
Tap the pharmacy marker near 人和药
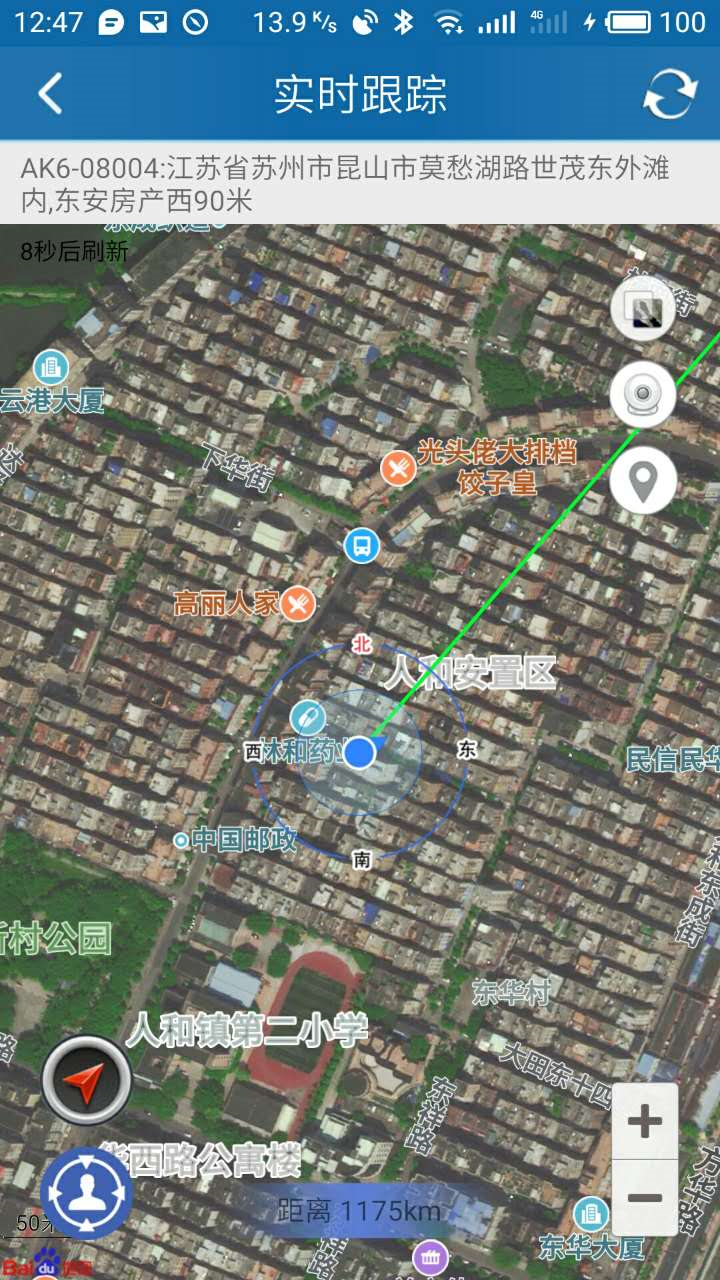click(x=307, y=716)
